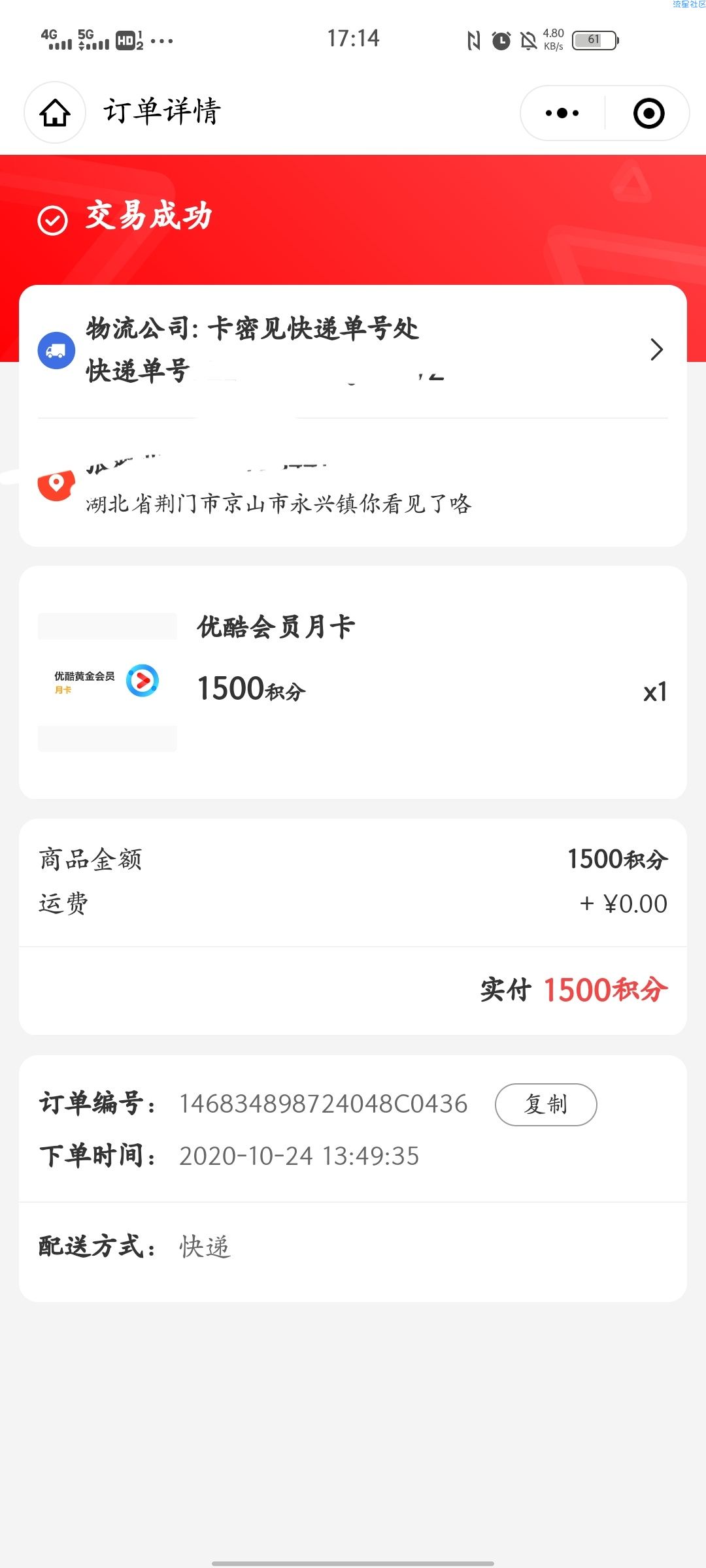706x1568 pixels.
Task: Open the mini program more-options menu
Action: point(562,113)
